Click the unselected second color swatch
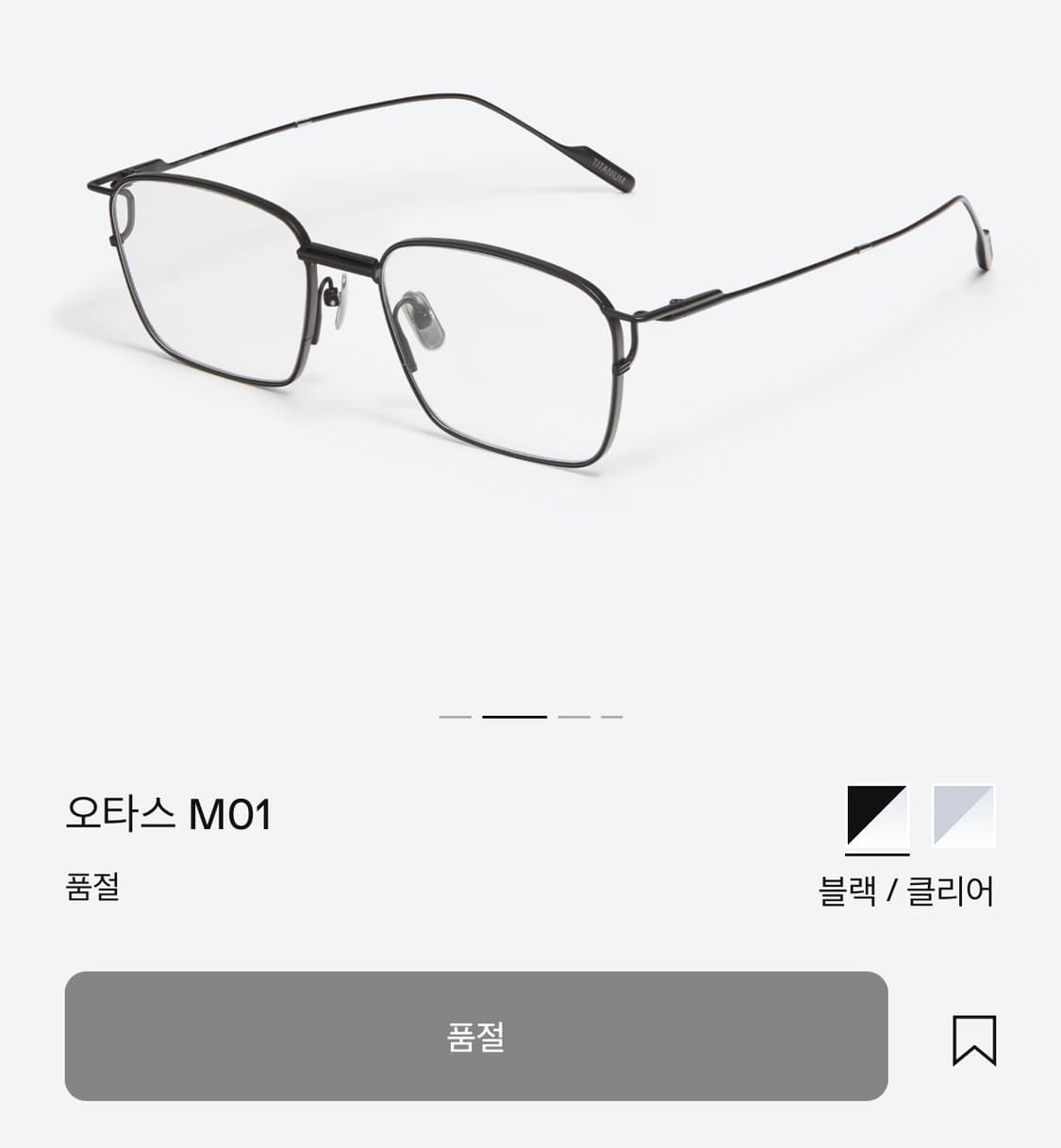The width and height of the screenshot is (1061, 1148). [x=964, y=817]
